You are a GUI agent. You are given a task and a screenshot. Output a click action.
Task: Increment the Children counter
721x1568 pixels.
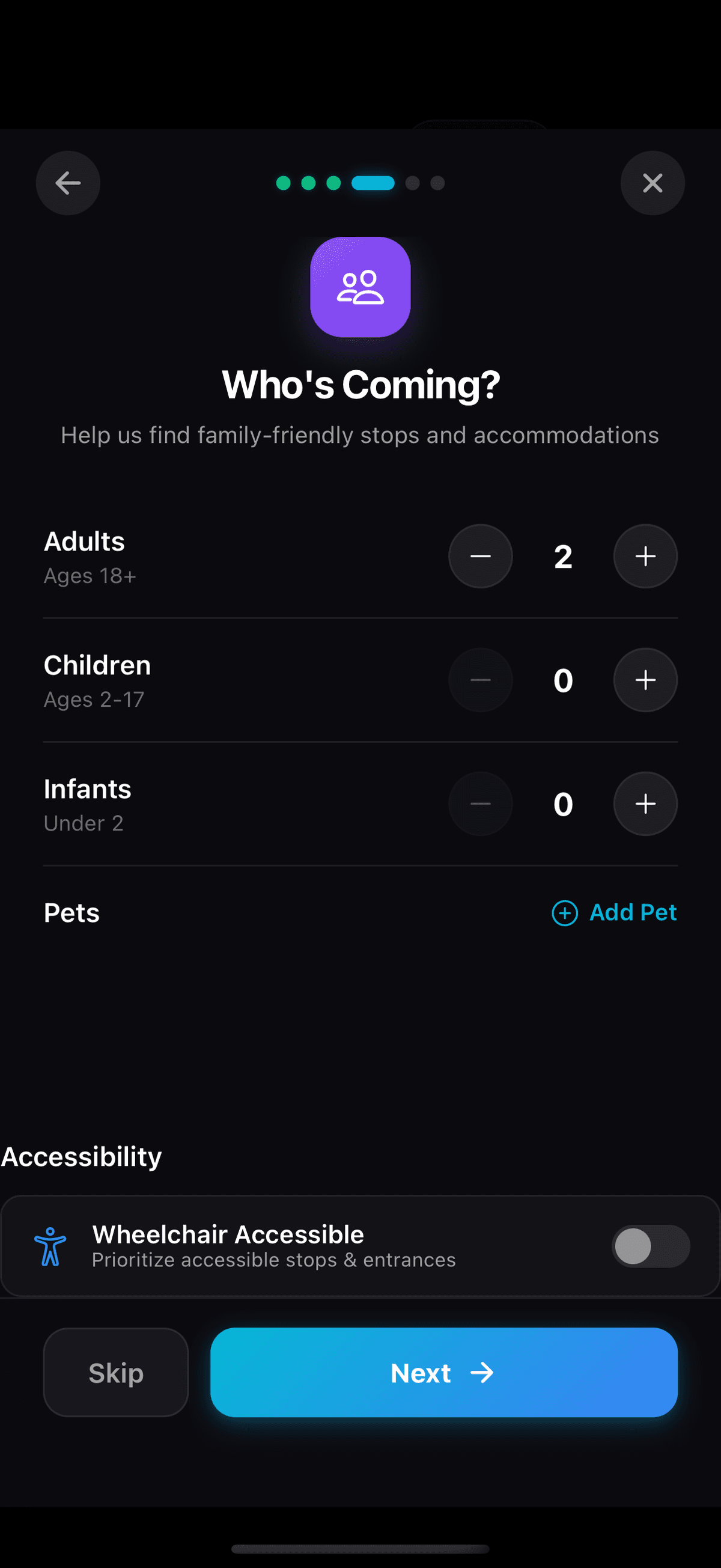click(645, 680)
